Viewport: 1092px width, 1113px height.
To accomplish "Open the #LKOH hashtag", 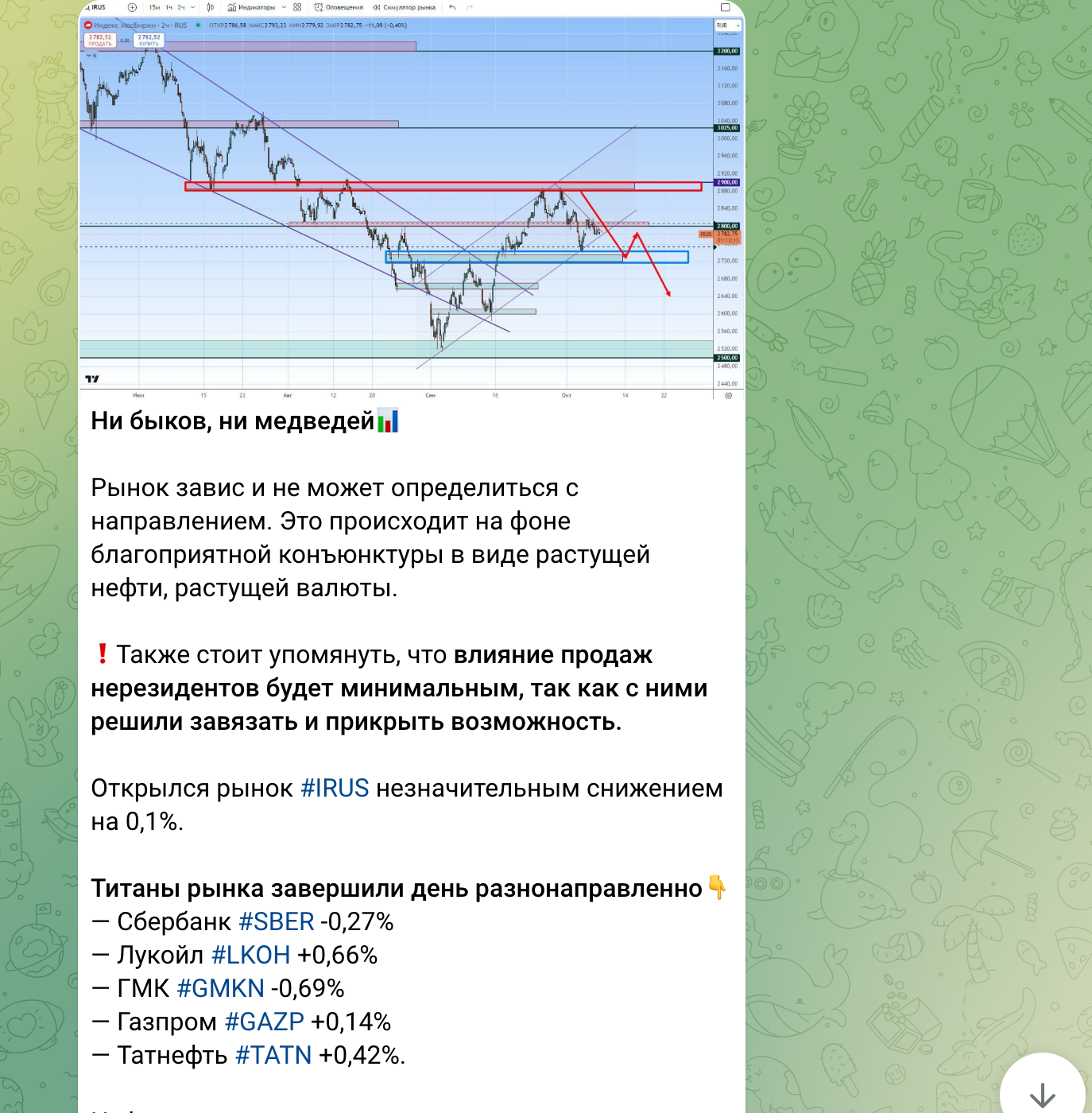I will (x=250, y=956).
